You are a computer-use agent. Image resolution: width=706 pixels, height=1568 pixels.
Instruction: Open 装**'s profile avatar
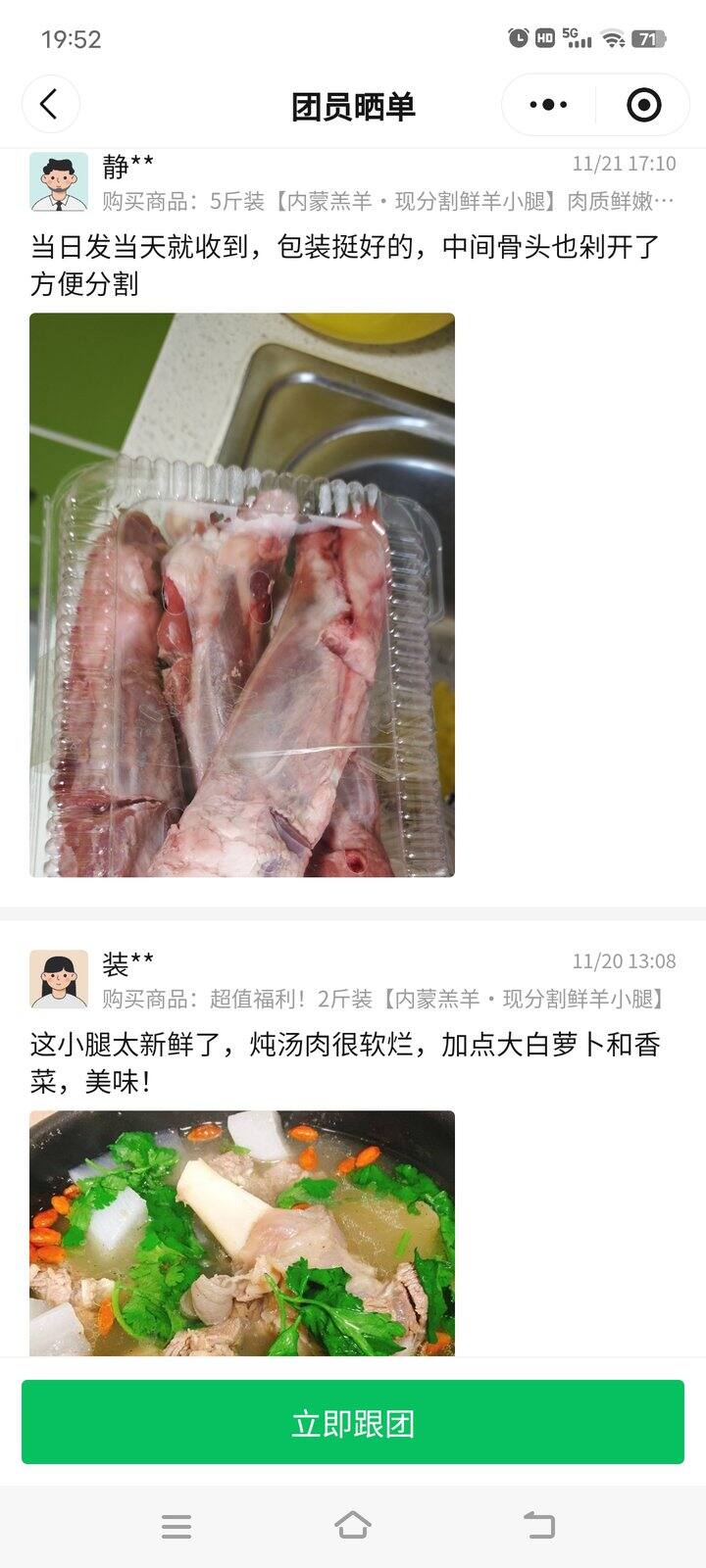point(59,979)
